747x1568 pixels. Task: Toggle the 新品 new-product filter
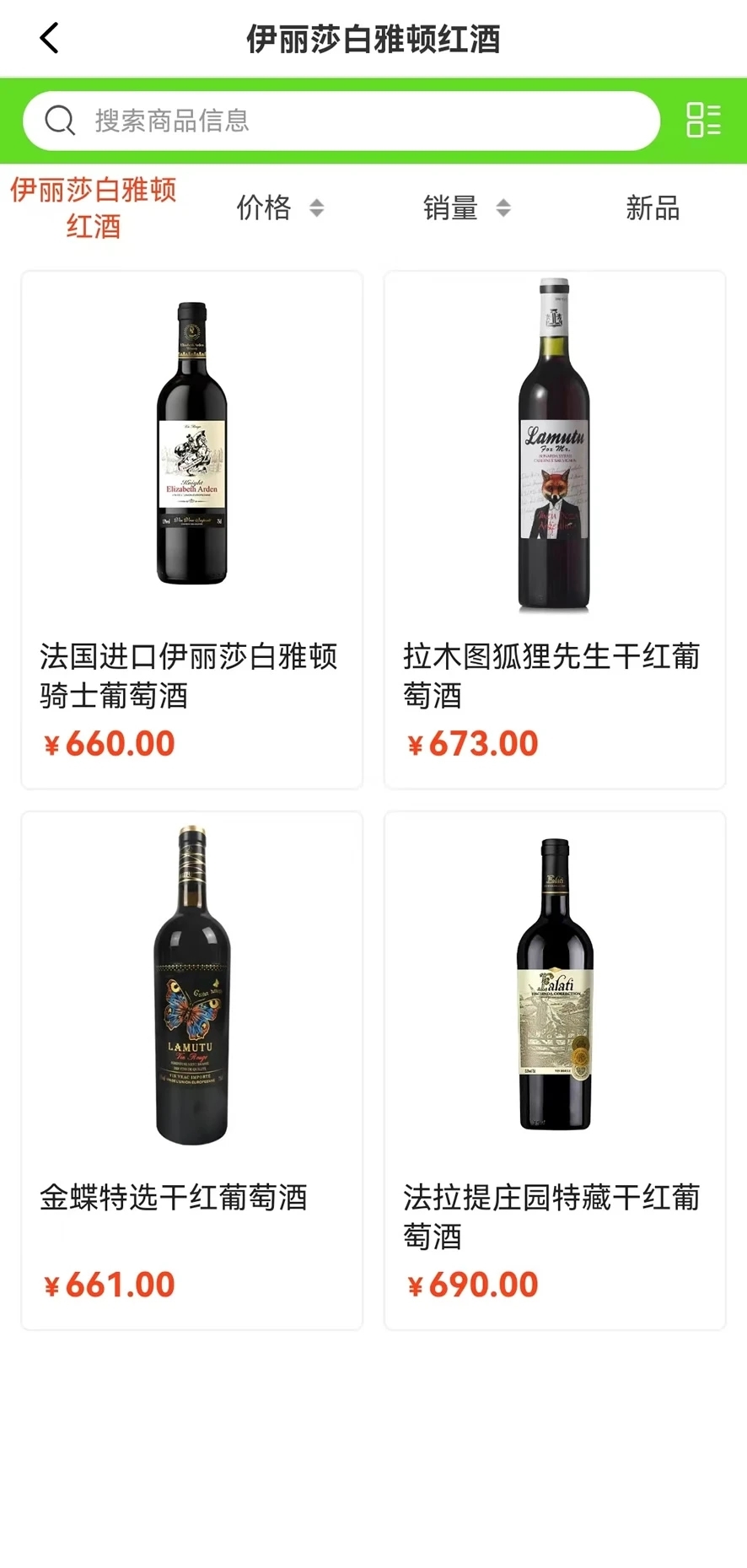pyautogui.click(x=652, y=207)
